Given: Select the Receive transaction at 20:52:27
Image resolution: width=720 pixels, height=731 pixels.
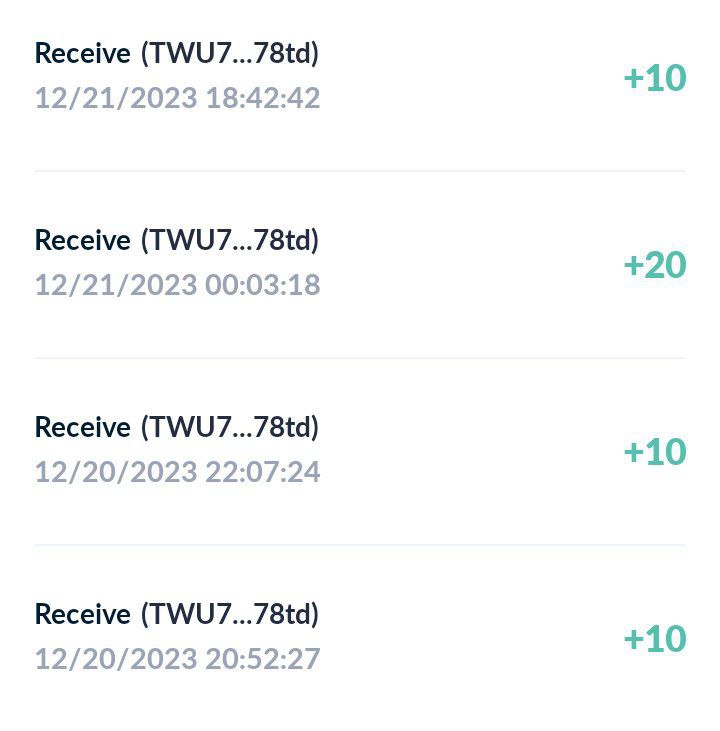Looking at the screenshot, I should coord(177,636).
